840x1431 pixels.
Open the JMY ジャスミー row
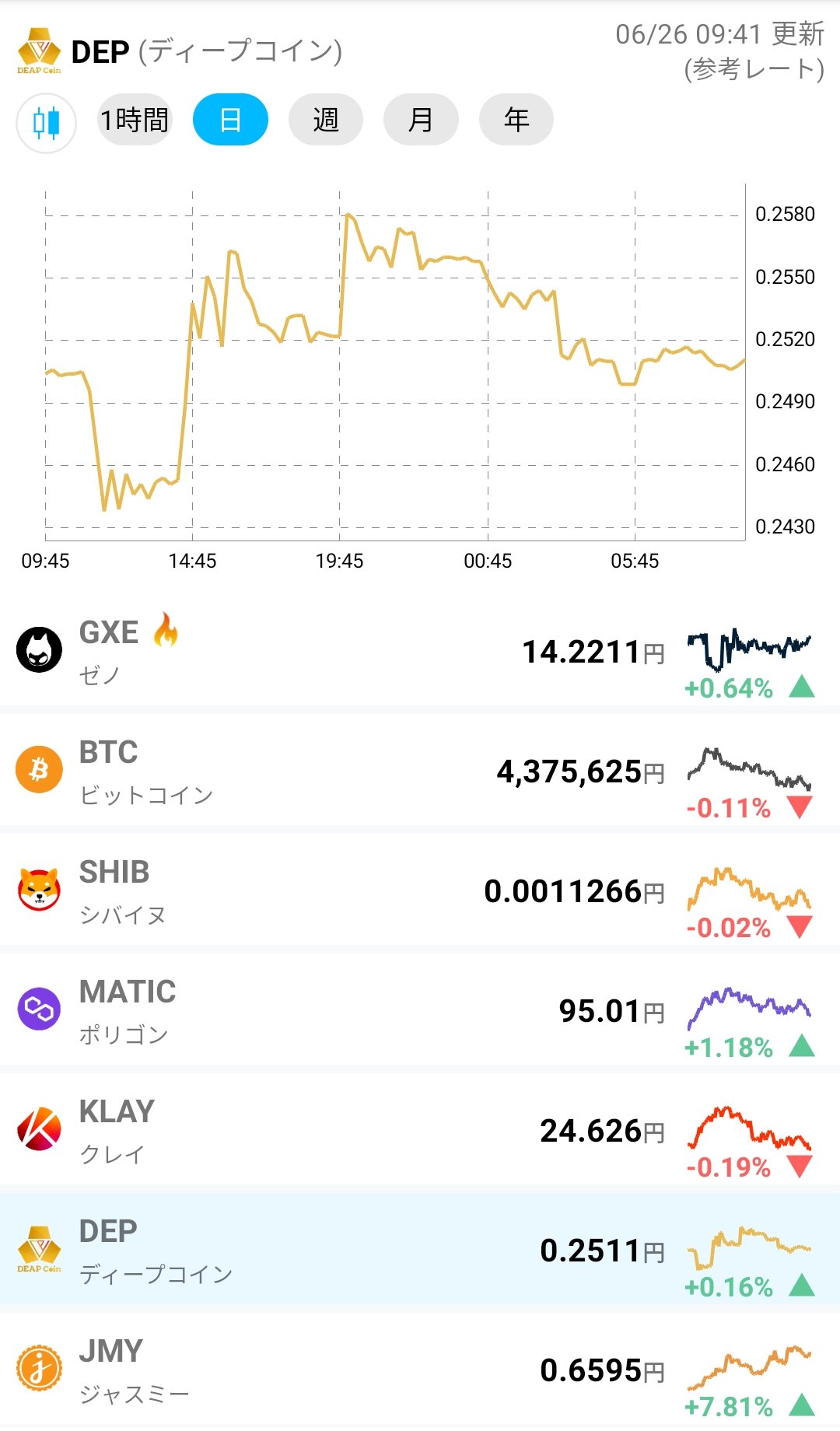coord(420,1370)
